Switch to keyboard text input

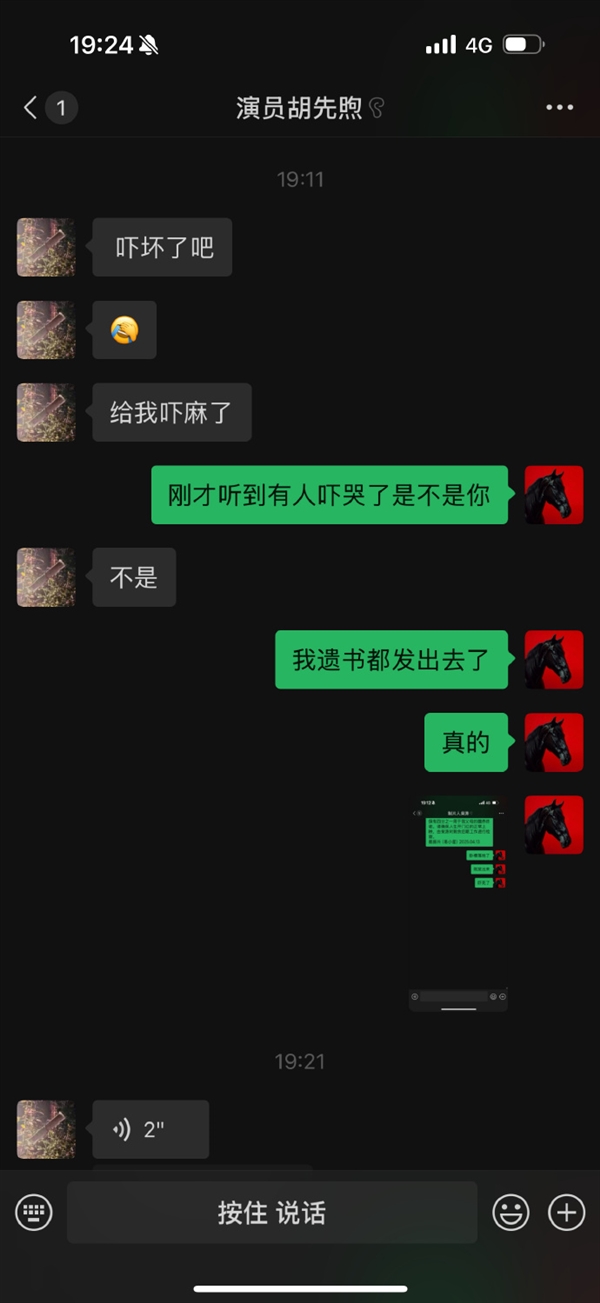pos(33,1213)
